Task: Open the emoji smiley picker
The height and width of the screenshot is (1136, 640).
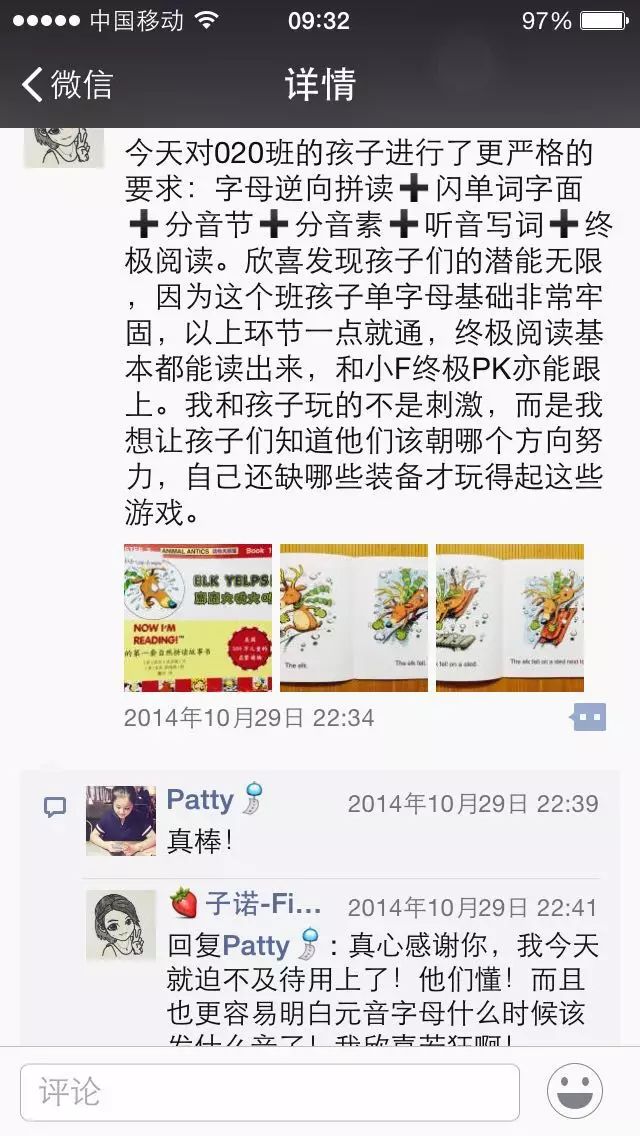Action: pyautogui.click(x=575, y=1091)
